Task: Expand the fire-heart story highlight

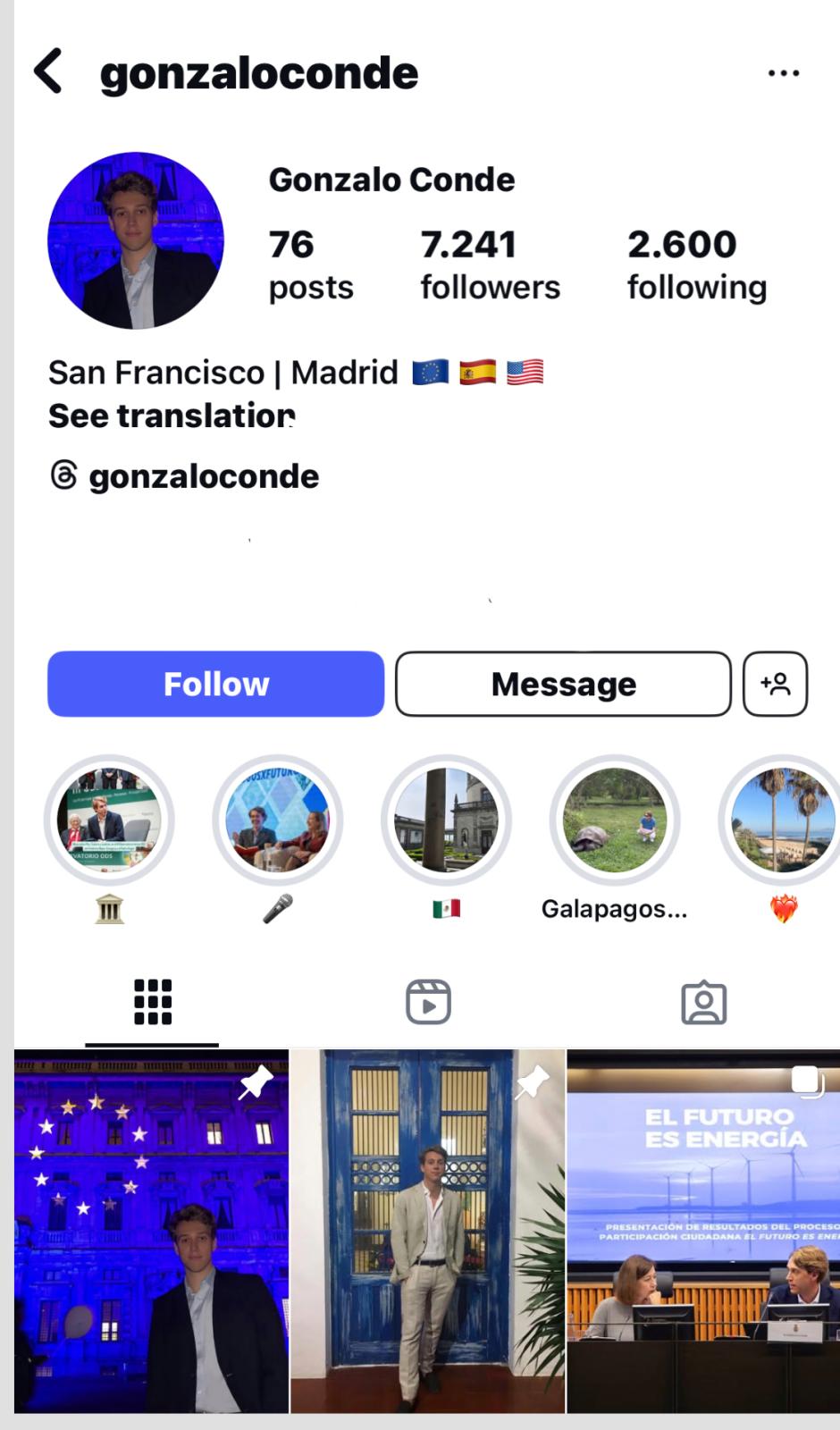Action: (782, 820)
